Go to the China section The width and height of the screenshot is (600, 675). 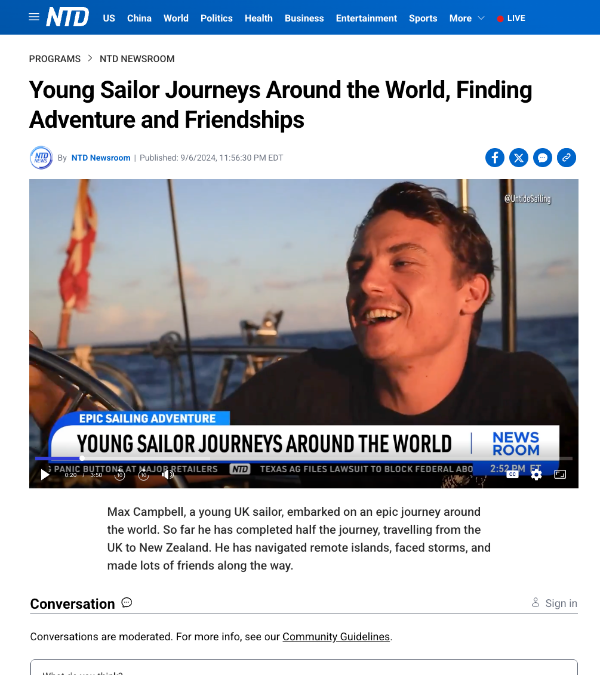click(139, 18)
